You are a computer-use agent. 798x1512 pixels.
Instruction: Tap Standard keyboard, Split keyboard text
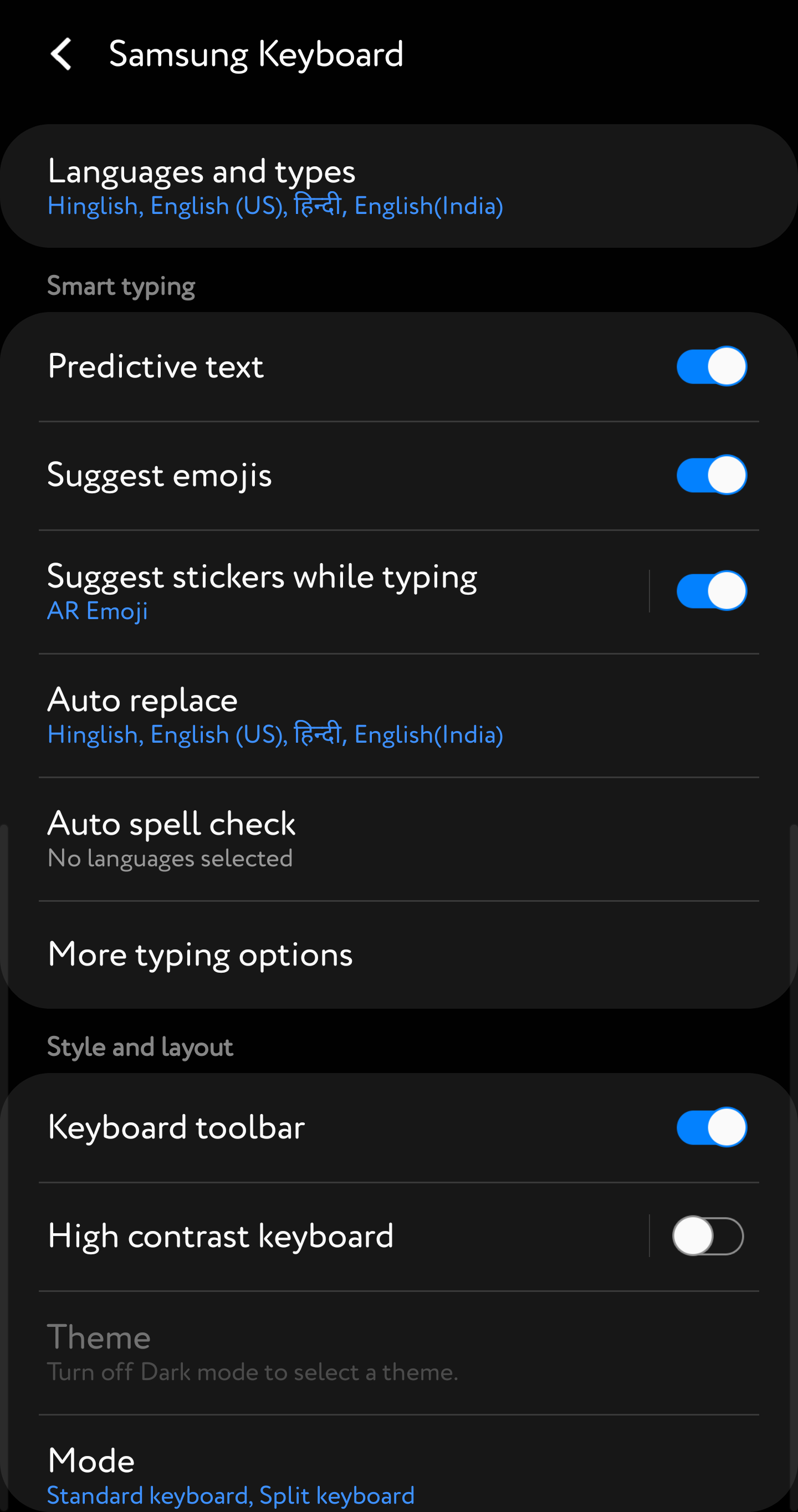tap(231, 1495)
